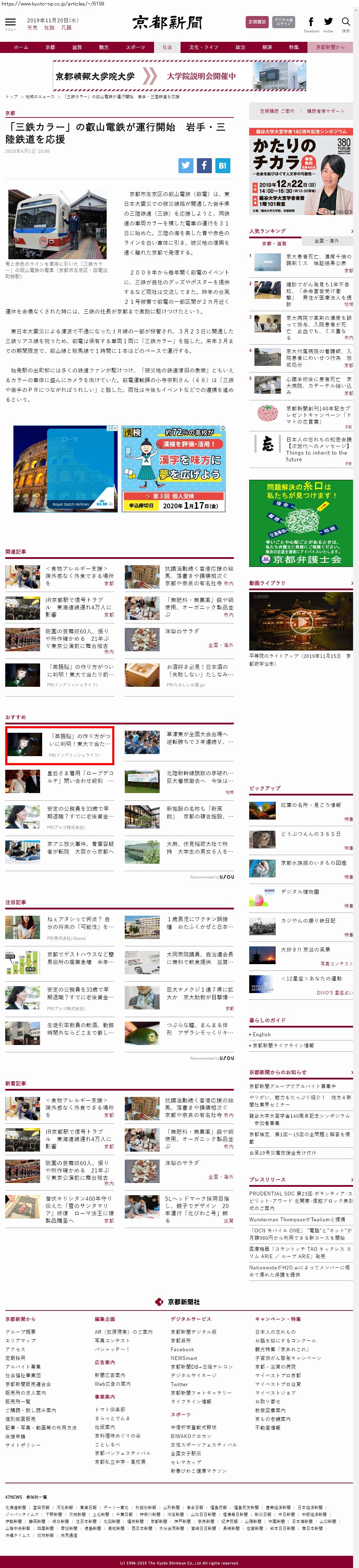This screenshot has height=1568, width=359.
Task: Share the article on Facebook
Action: 204,165
